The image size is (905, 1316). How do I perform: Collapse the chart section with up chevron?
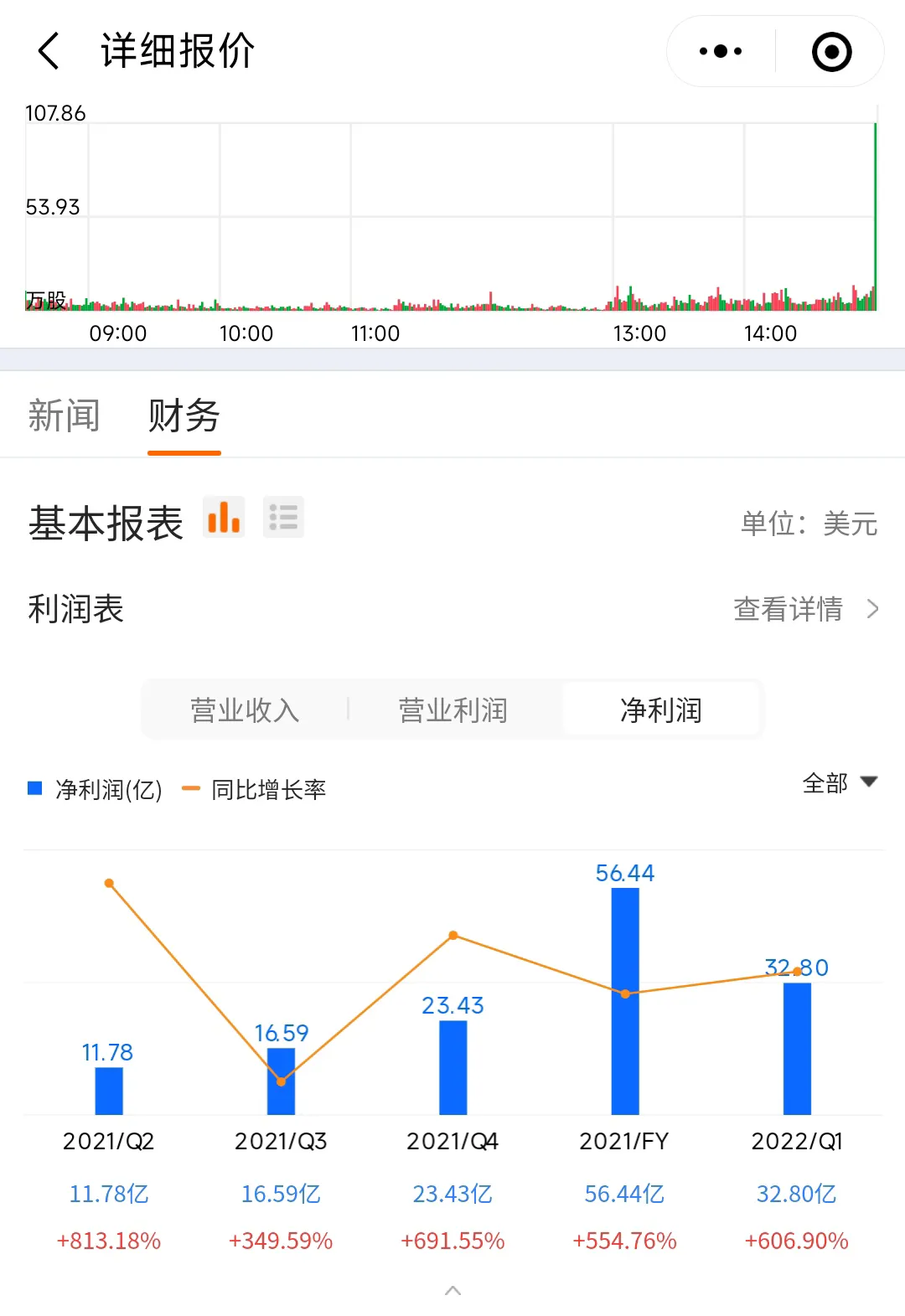[452, 1291]
